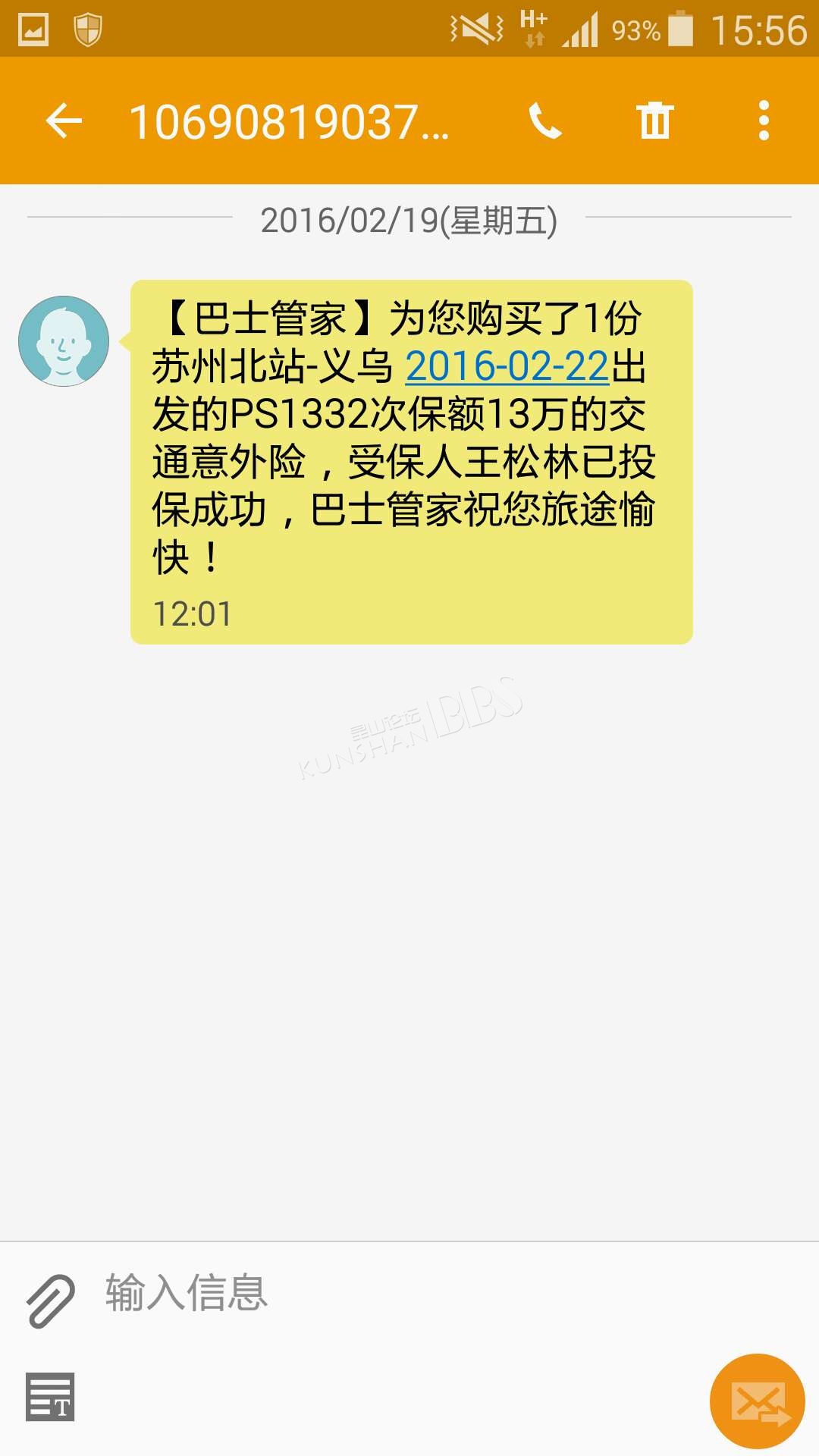Go back using the arrow icon
Screen dimensions: 819x1456
(x=64, y=121)
